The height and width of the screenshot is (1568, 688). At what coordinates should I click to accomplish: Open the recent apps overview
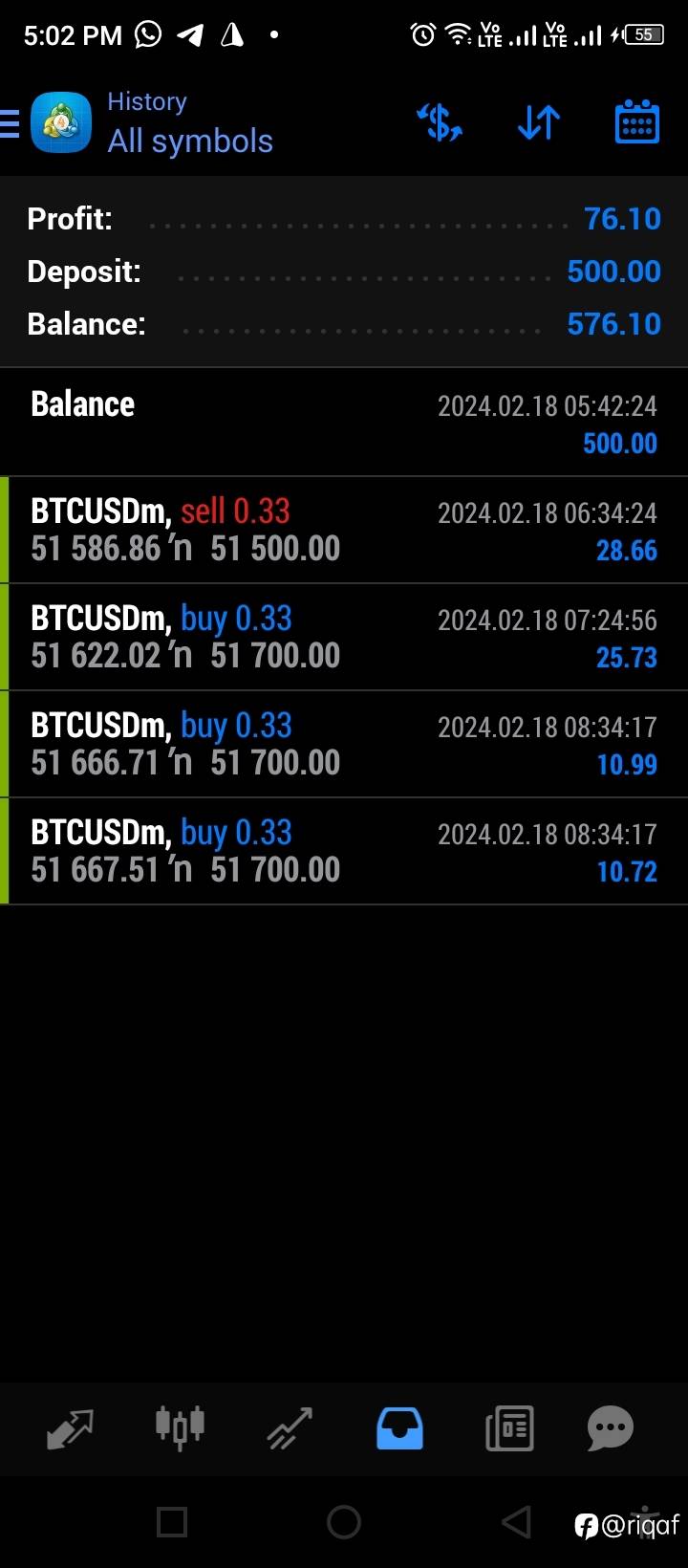tap(172, 1521)
